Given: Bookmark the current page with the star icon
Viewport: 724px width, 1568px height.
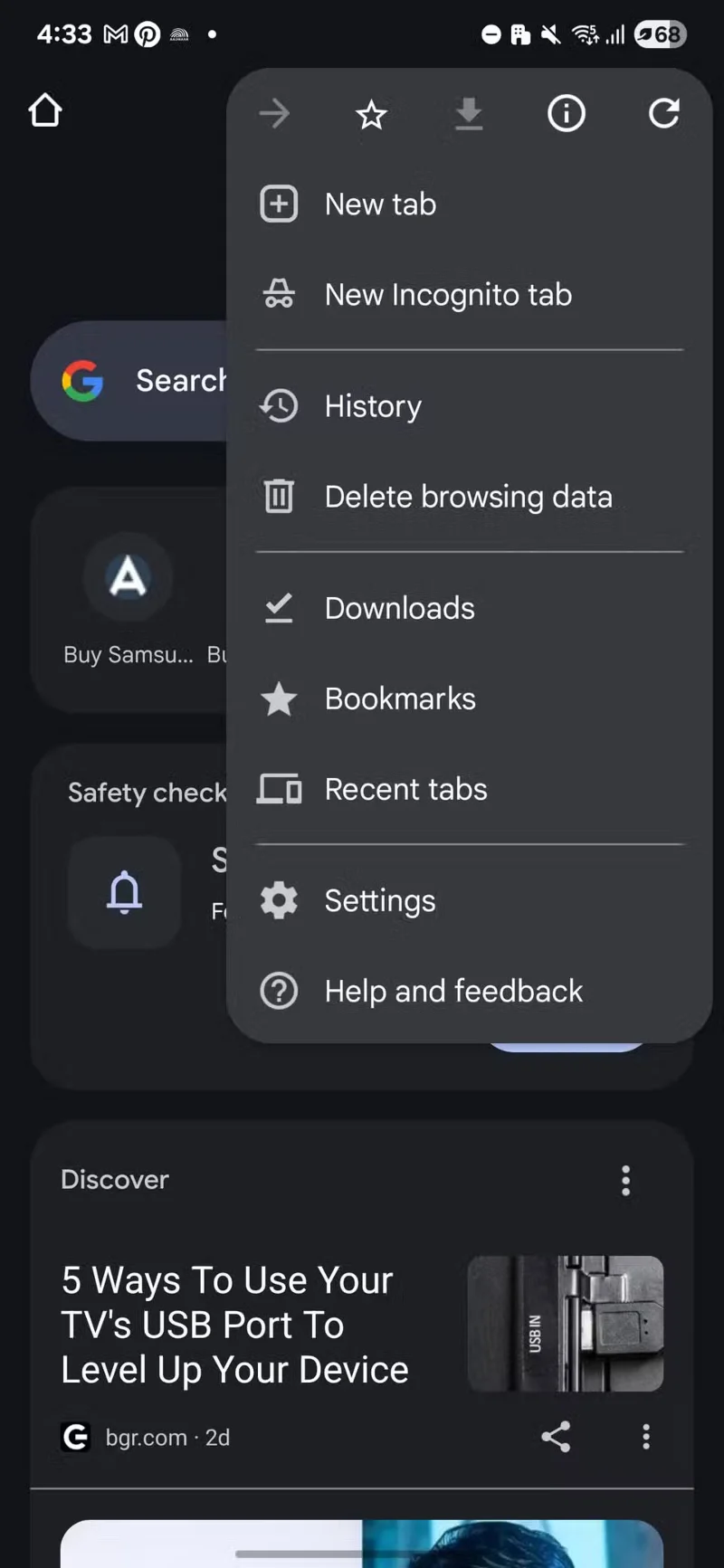Looking at the screenshot, I should [x=371, y=114].
